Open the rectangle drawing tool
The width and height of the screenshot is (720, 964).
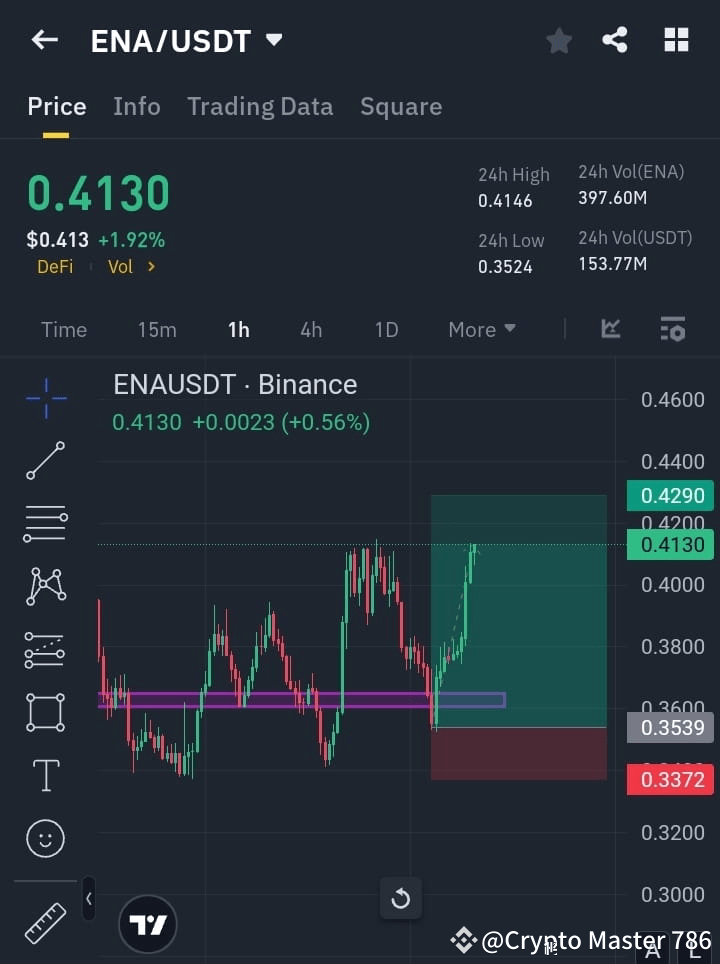pos(45,712)
